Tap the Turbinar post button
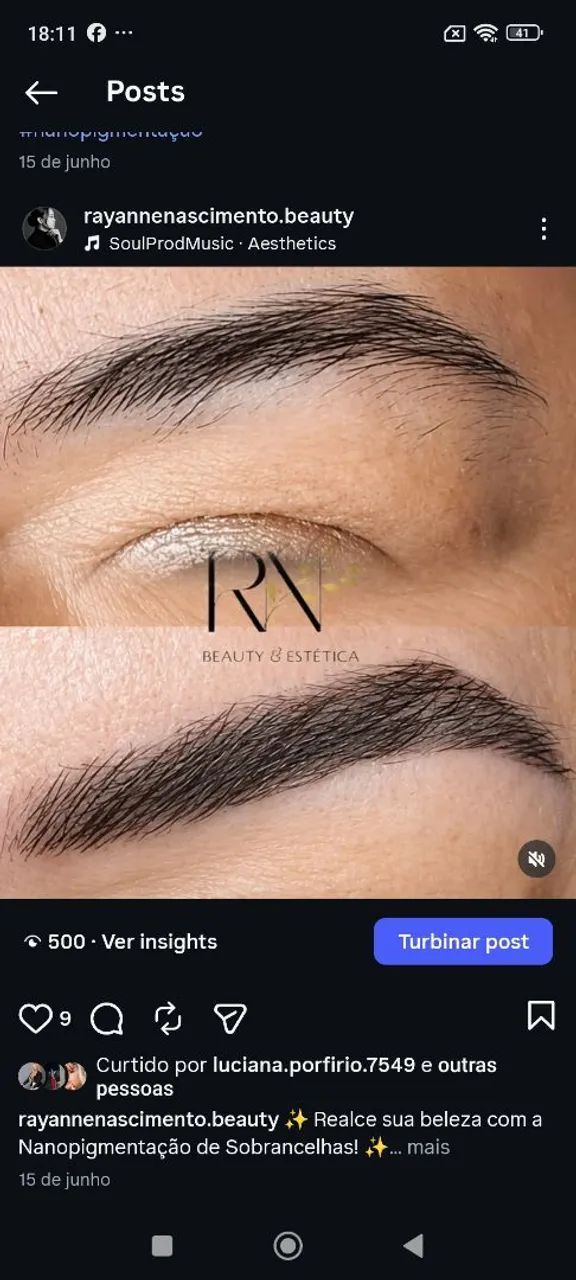576x1280 pixels. tap(463, 942)
